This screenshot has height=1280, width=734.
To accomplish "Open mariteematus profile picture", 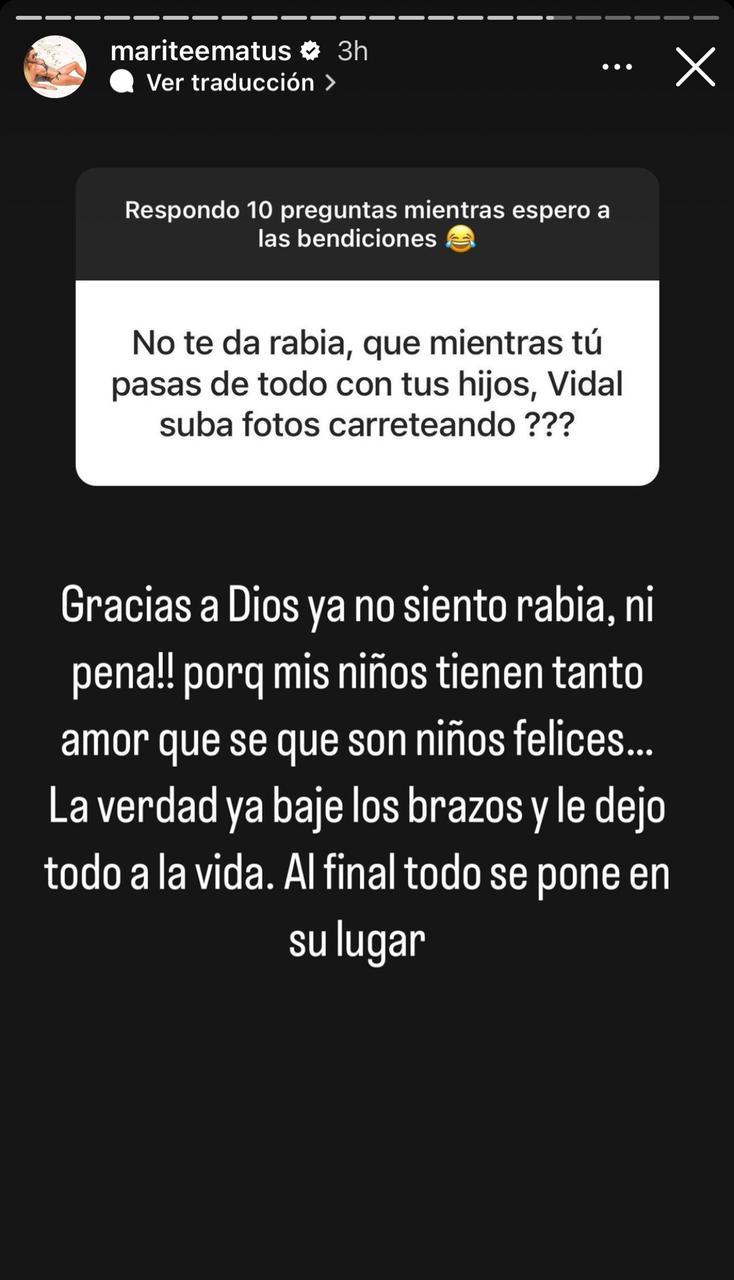I will (55, 67).
